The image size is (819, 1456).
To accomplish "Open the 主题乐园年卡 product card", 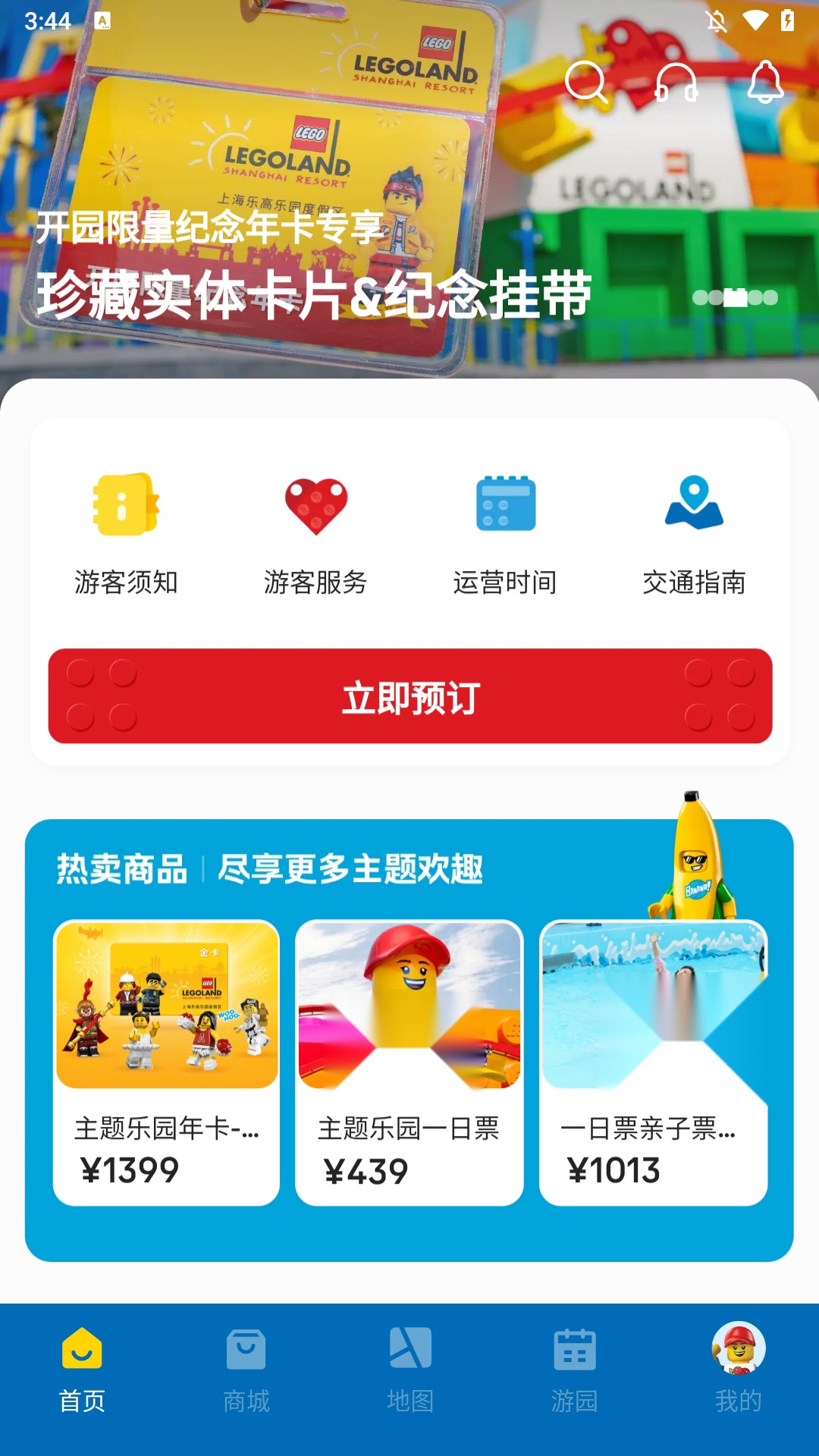I will 166,1062.
